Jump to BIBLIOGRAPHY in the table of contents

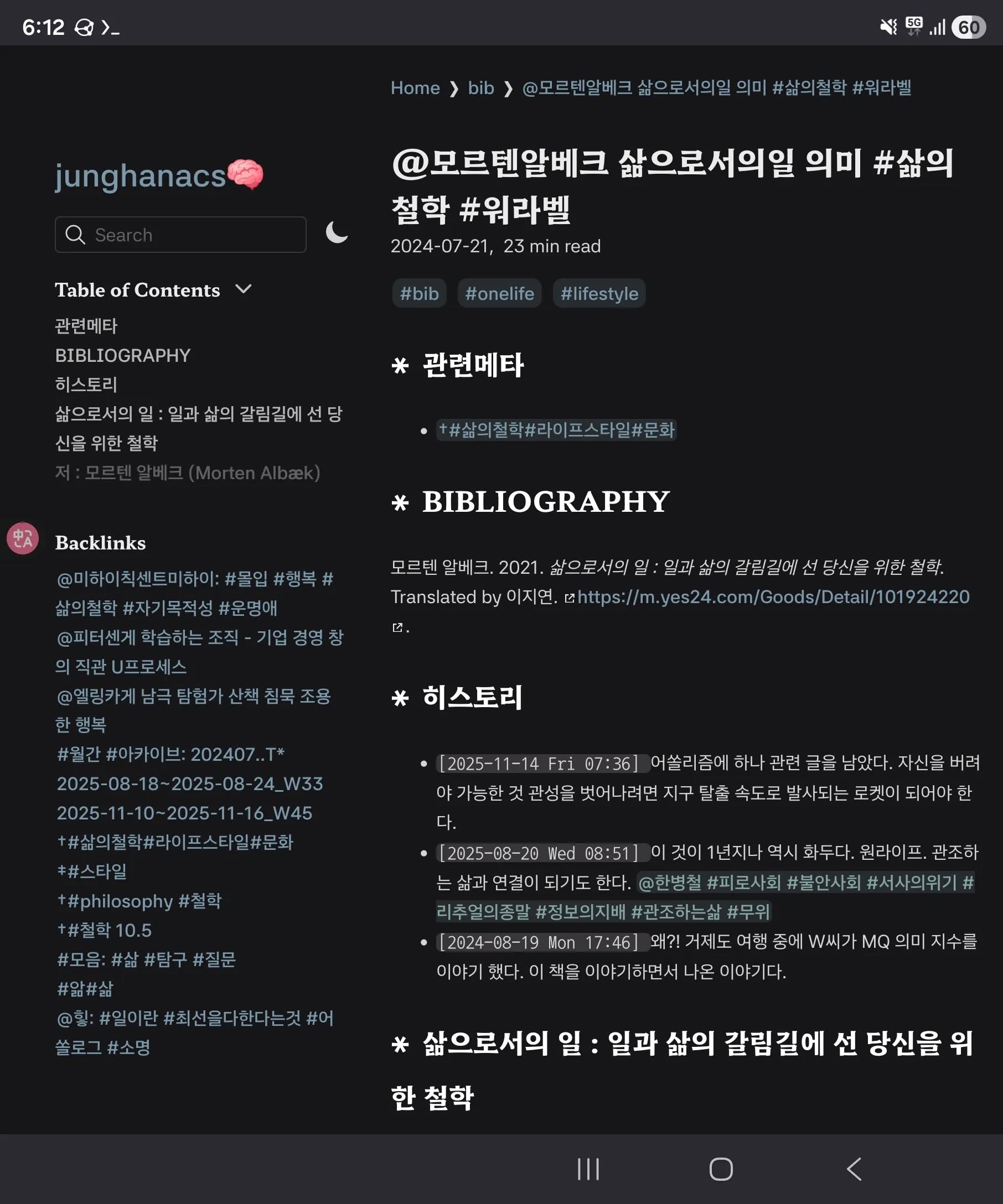click(122, 355)
